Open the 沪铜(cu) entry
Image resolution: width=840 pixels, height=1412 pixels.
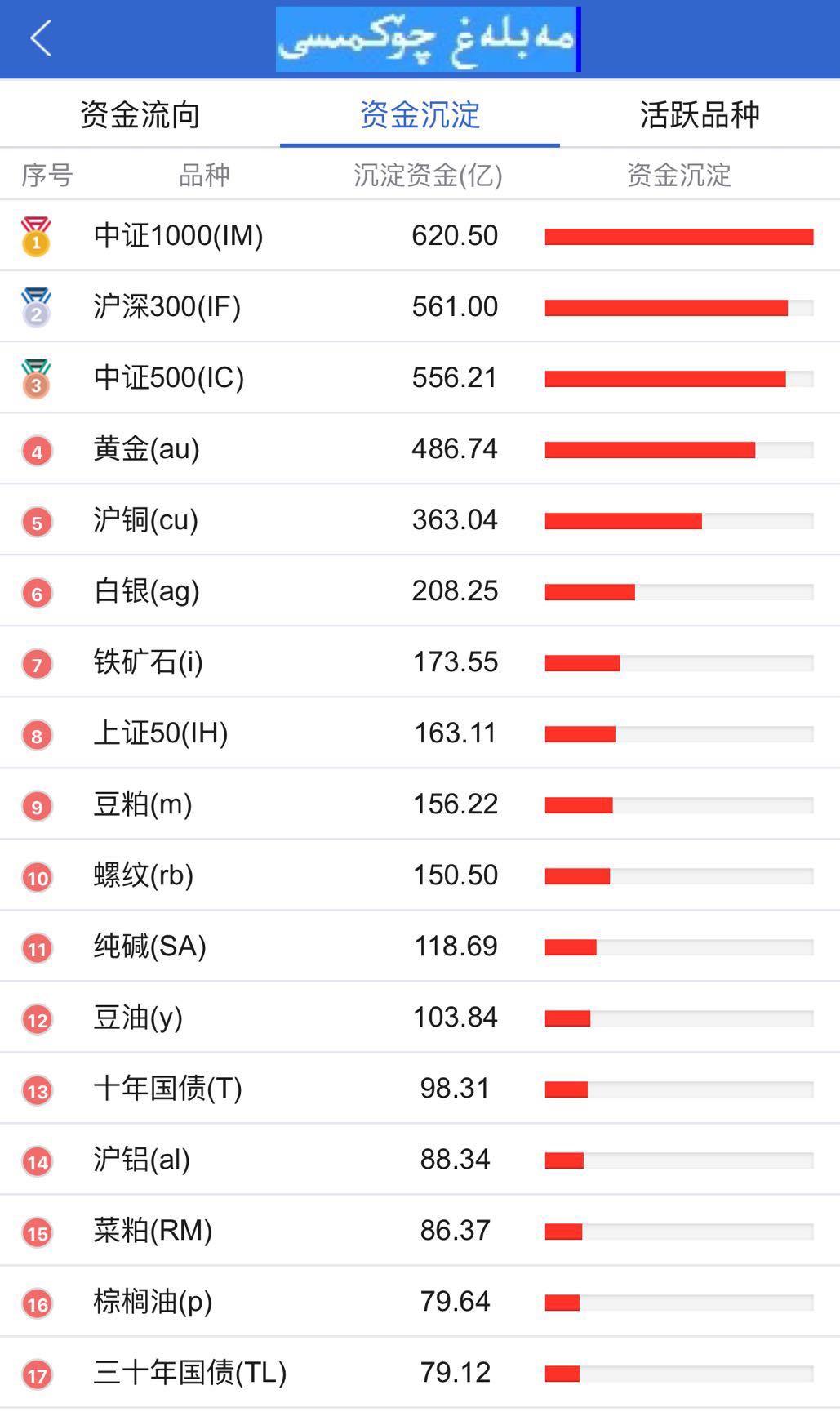(x=146, y=520)
